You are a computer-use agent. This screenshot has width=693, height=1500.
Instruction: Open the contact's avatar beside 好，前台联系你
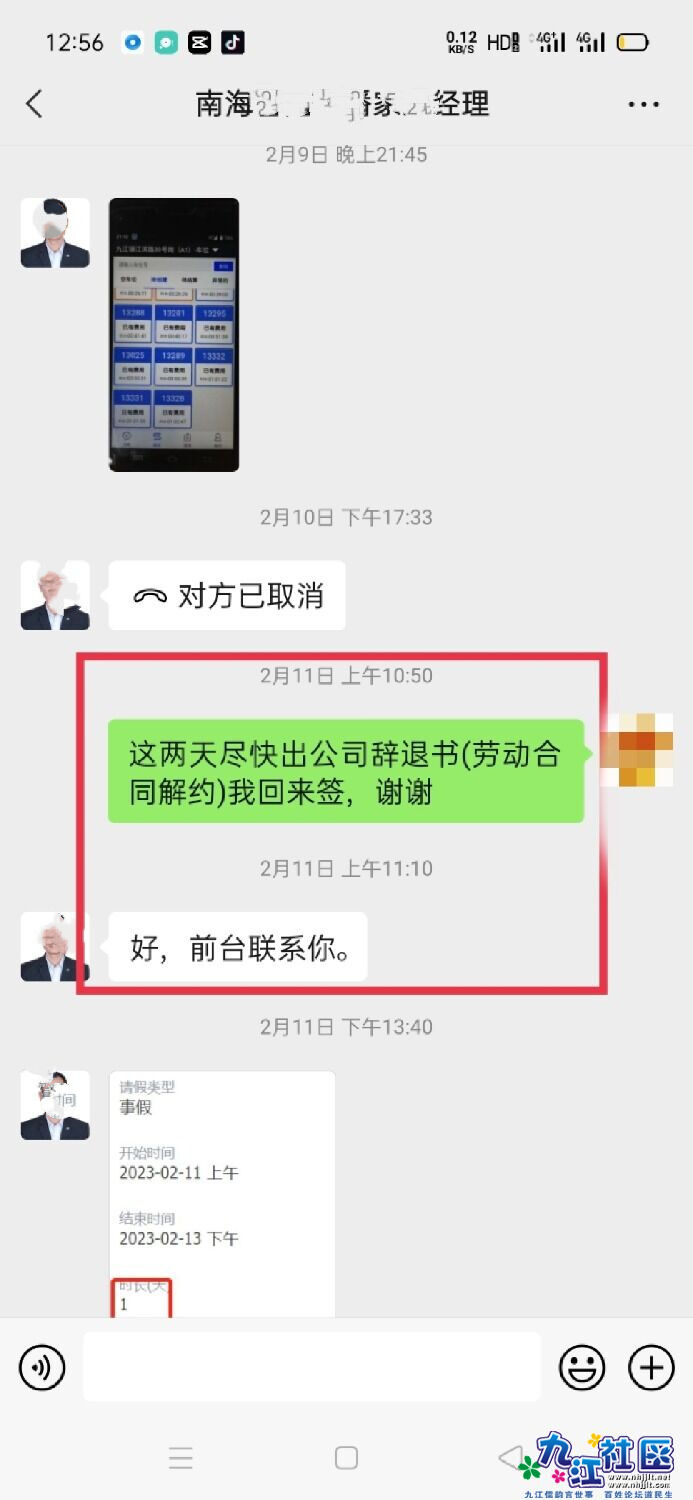point(55,946)
